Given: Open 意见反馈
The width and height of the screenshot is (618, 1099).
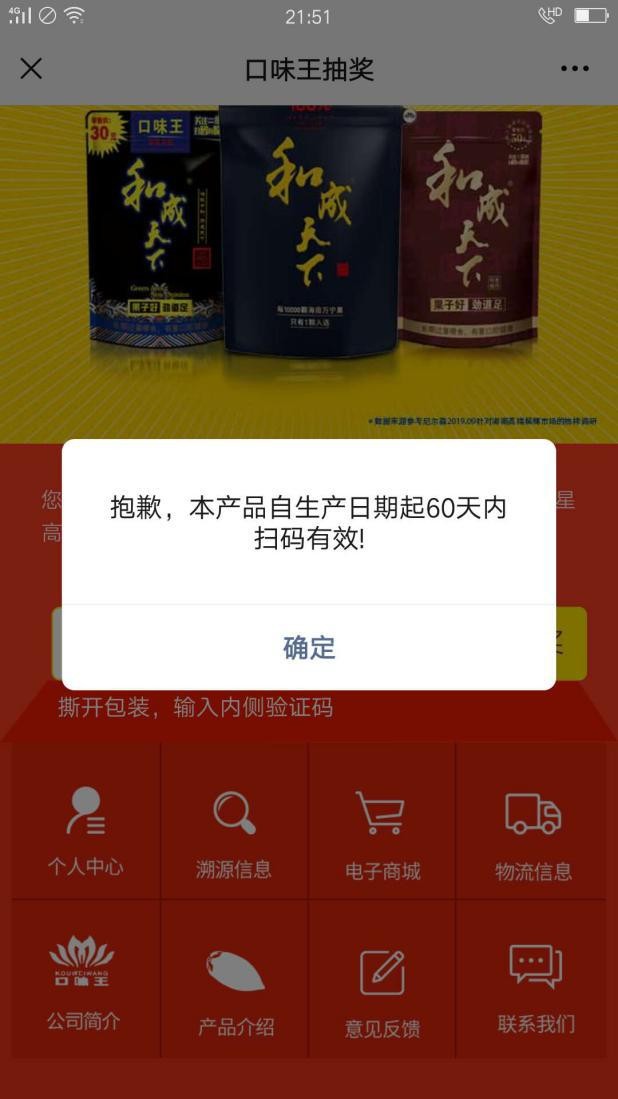Looking at the screenshot, I should [382, 986].
